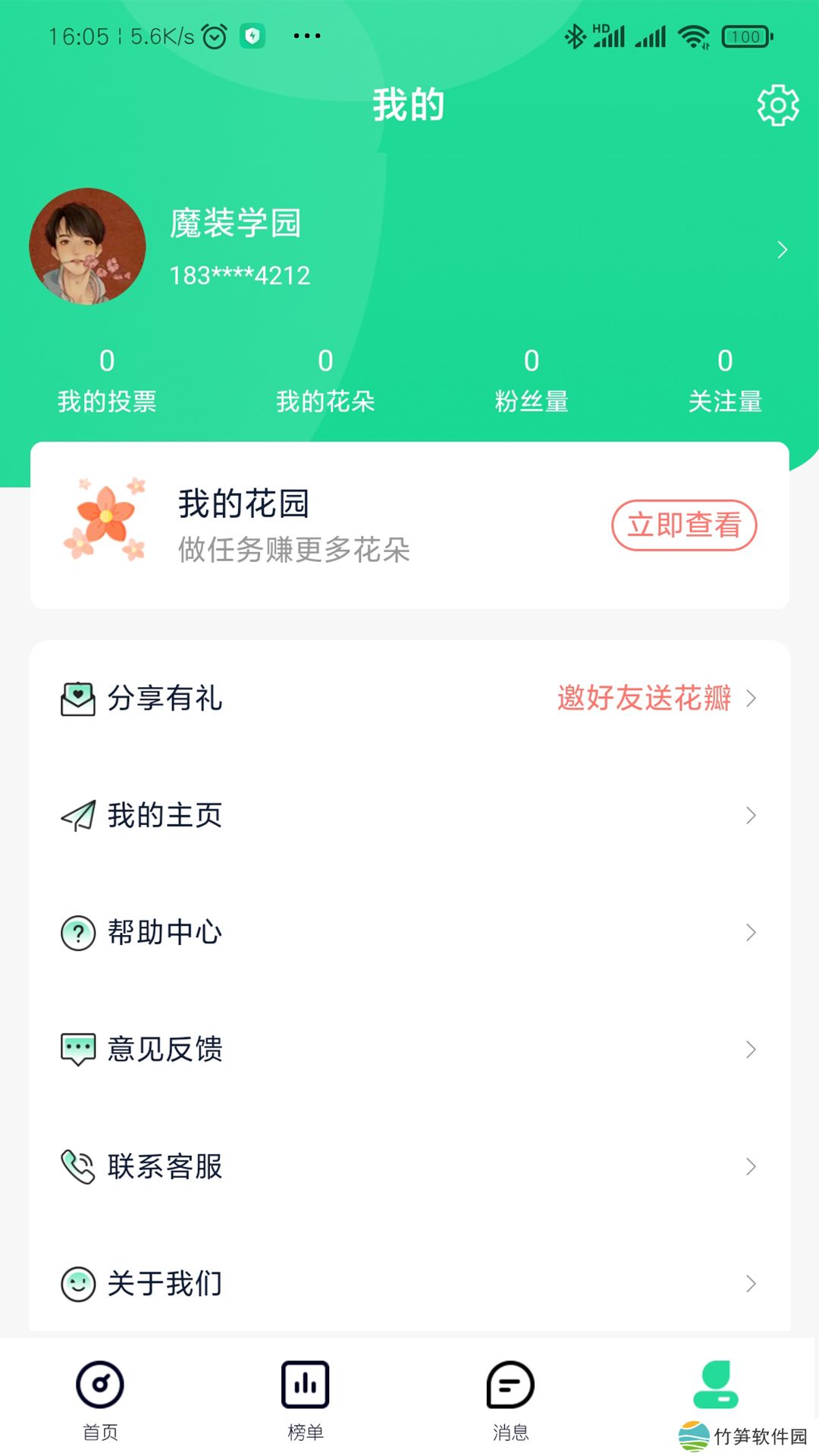This screenshot has height=1456, width=819.
Task: Tap the profile avatar picture
Action: coord(87,246)
